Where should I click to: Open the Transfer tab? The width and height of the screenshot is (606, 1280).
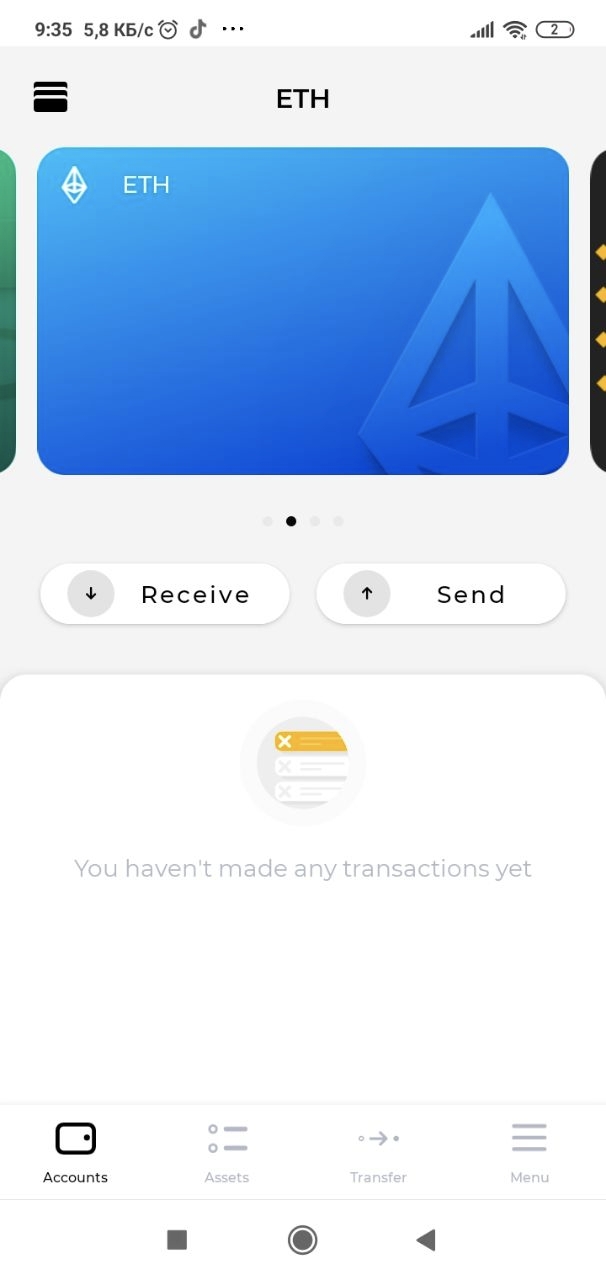(x=378, y=1151)
